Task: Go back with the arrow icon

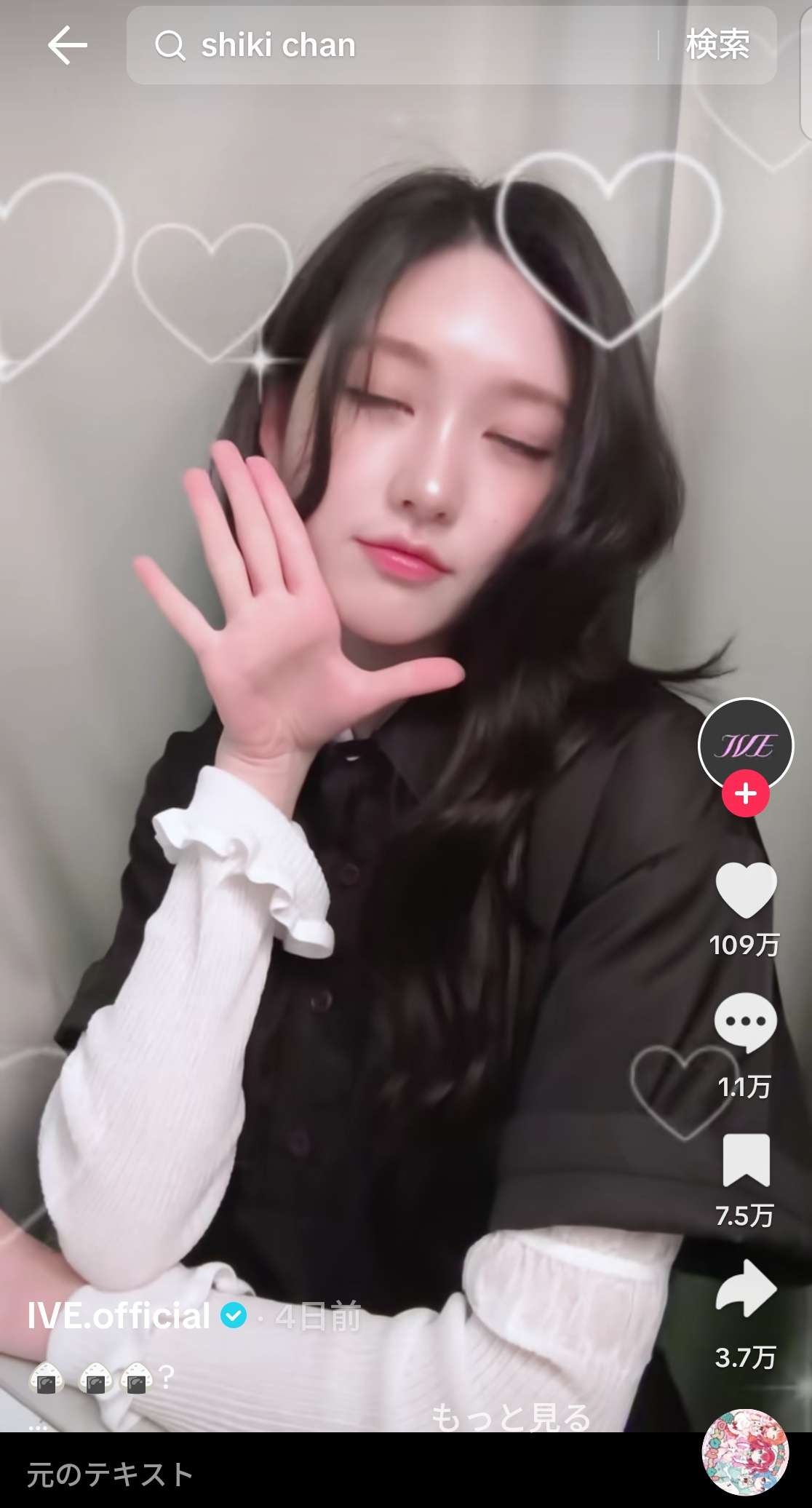Action: click(x=67, y=45)
